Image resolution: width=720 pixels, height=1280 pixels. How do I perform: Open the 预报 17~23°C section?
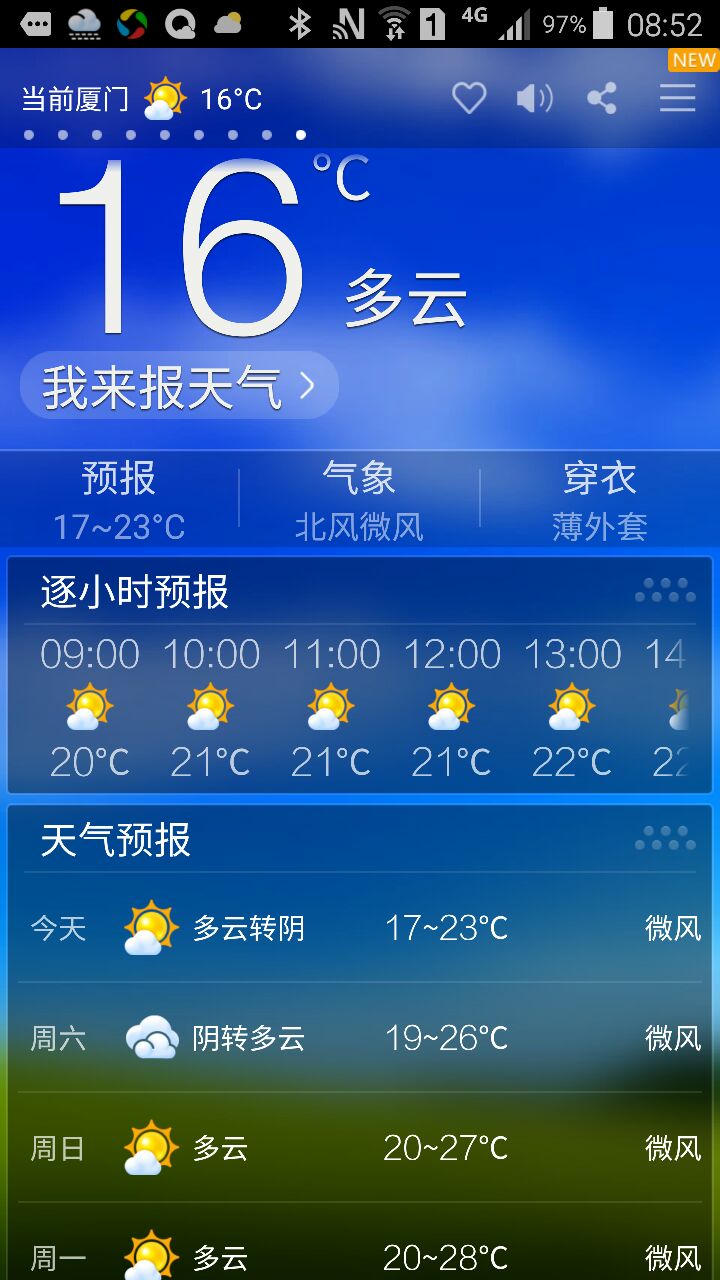tap(119, 500)
